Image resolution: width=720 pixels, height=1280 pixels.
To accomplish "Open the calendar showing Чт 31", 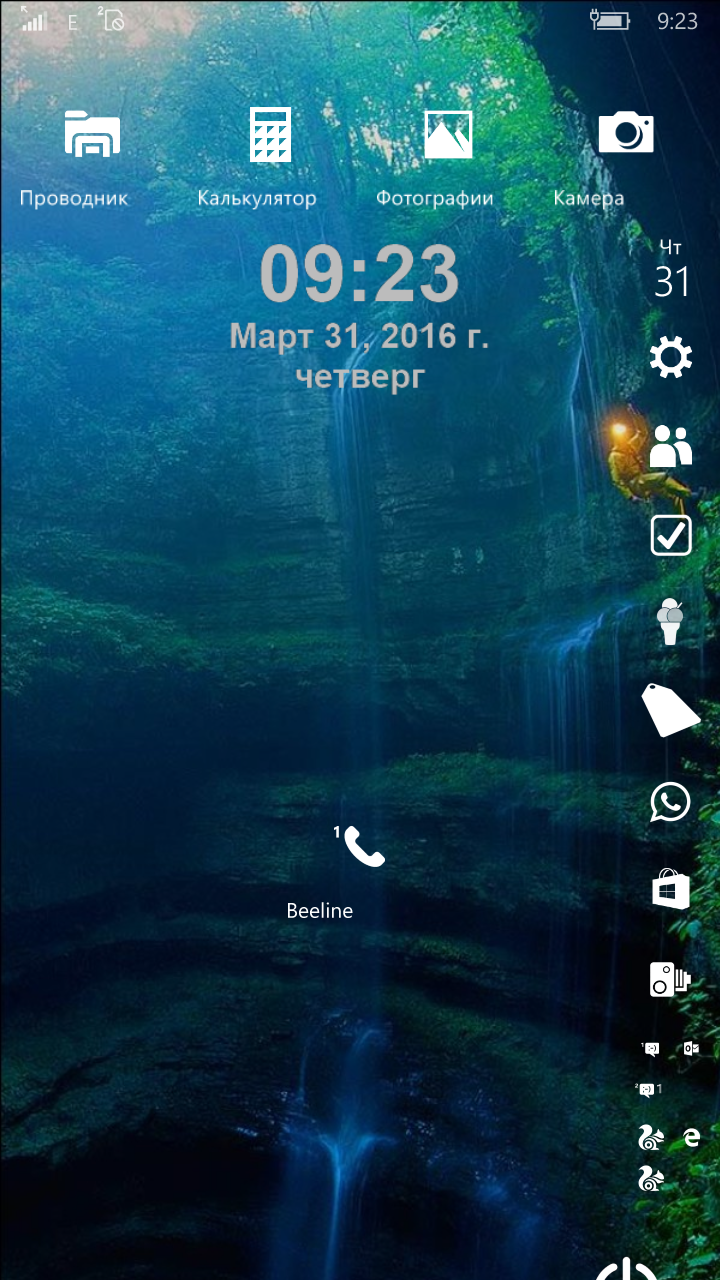I will 672,269.
